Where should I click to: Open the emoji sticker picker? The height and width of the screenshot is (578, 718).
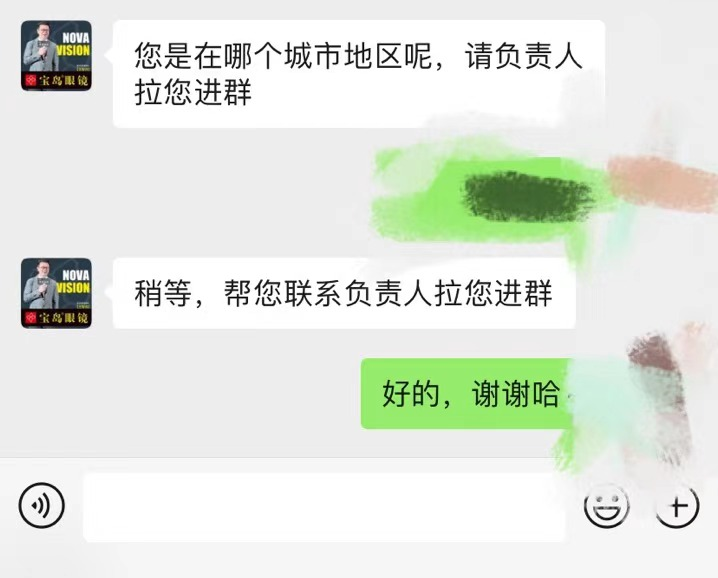(607, 507)
